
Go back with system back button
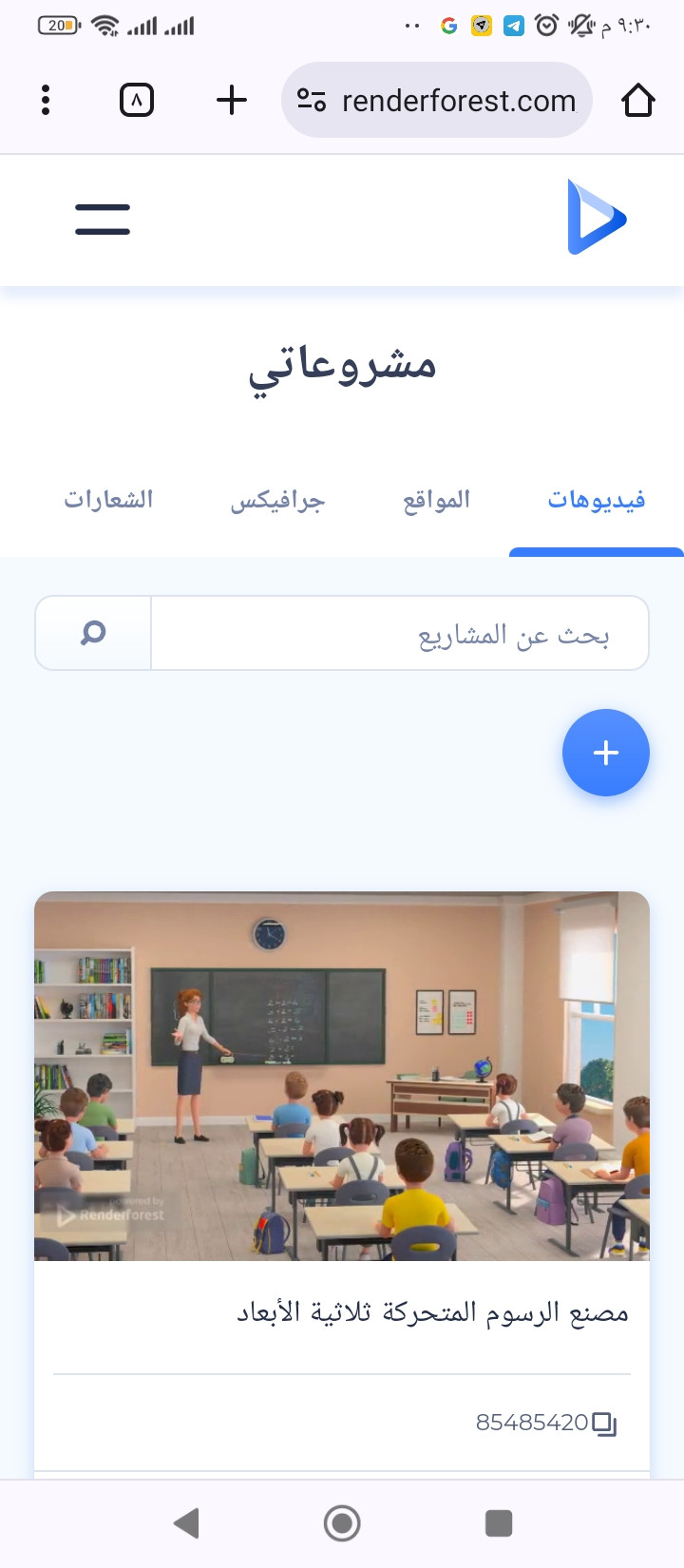click(x=187, y=1523)
